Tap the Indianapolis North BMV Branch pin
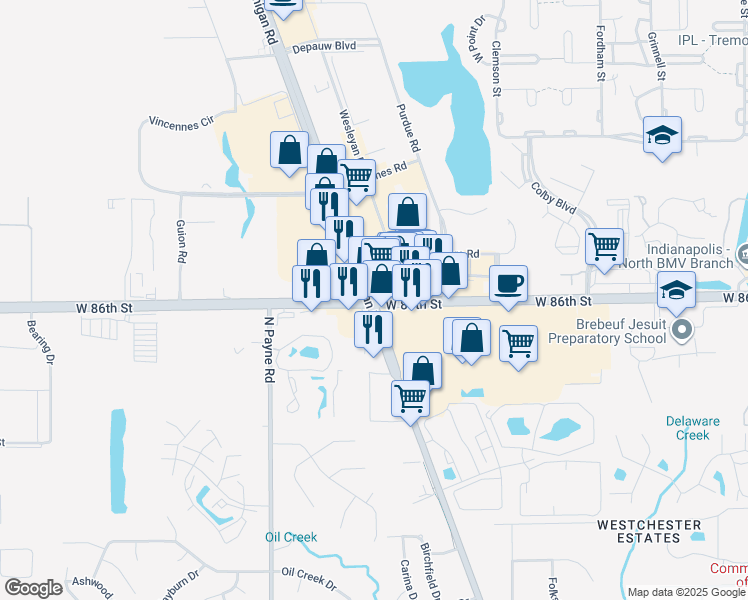 (x=741, y=254)
